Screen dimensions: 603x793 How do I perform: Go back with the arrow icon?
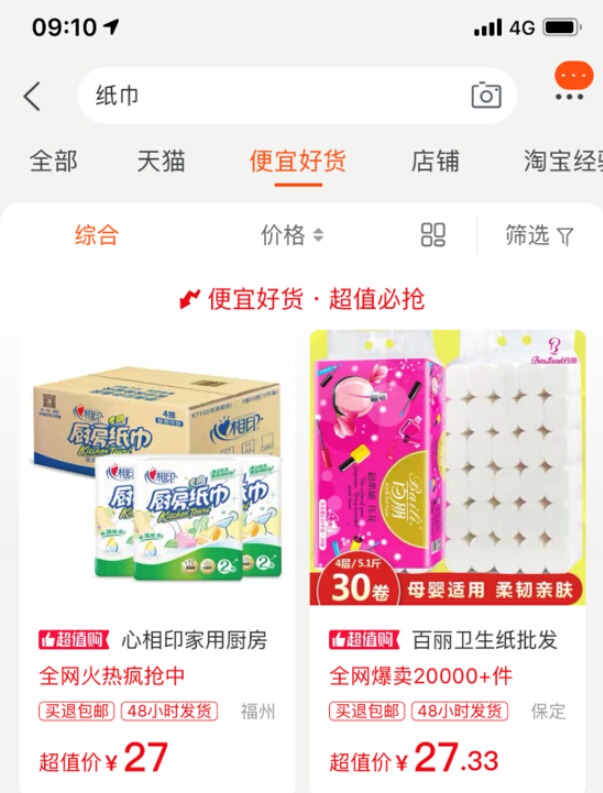[33, 96]
